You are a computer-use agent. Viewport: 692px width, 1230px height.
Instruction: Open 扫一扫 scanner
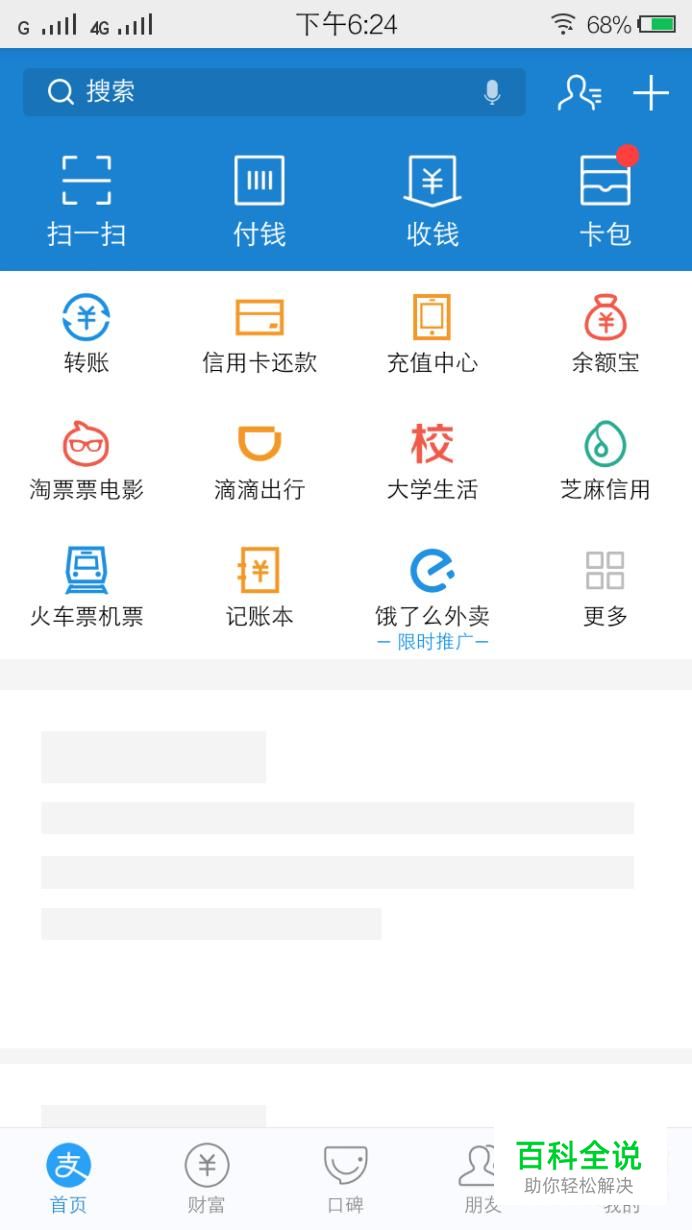pyautogui.click(x=86, y=200)
